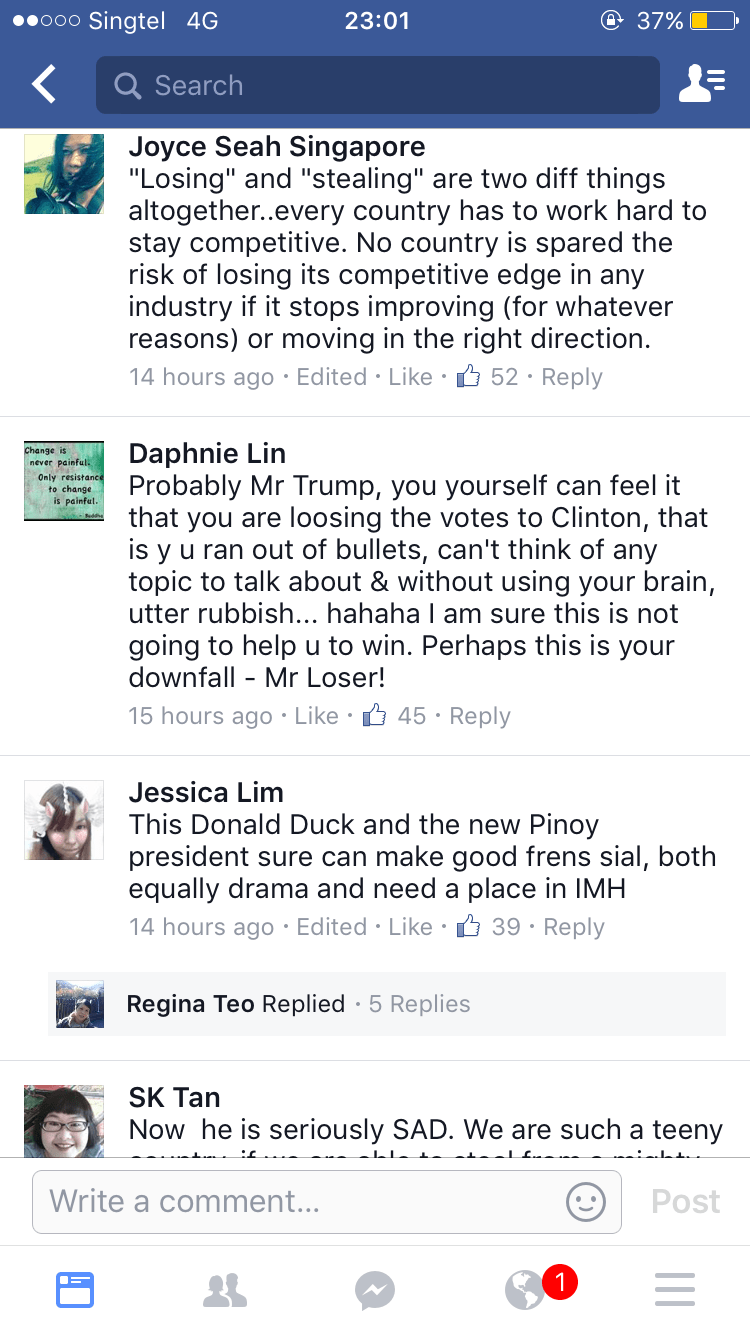Open the Notifications globe tab

click(525, 1290)
